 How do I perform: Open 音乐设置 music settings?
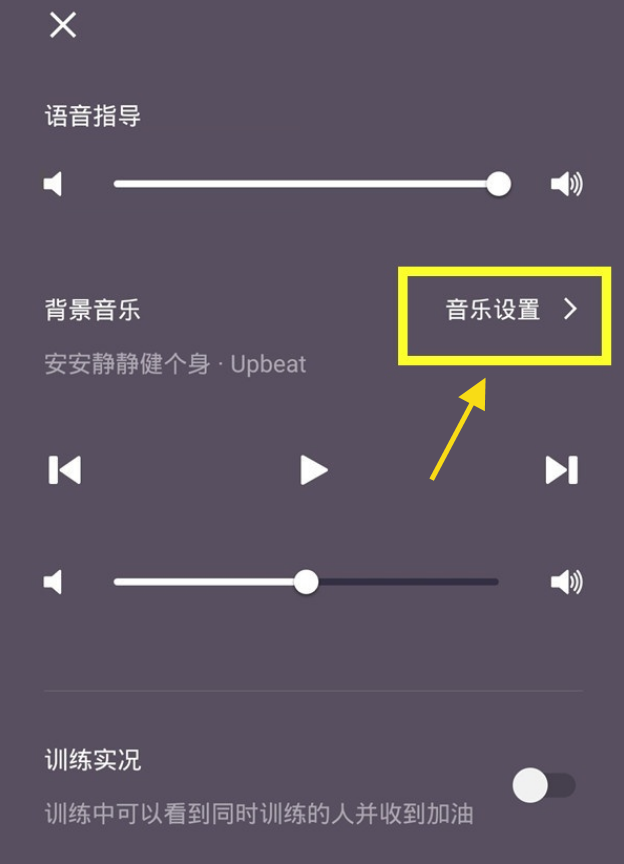511,310
